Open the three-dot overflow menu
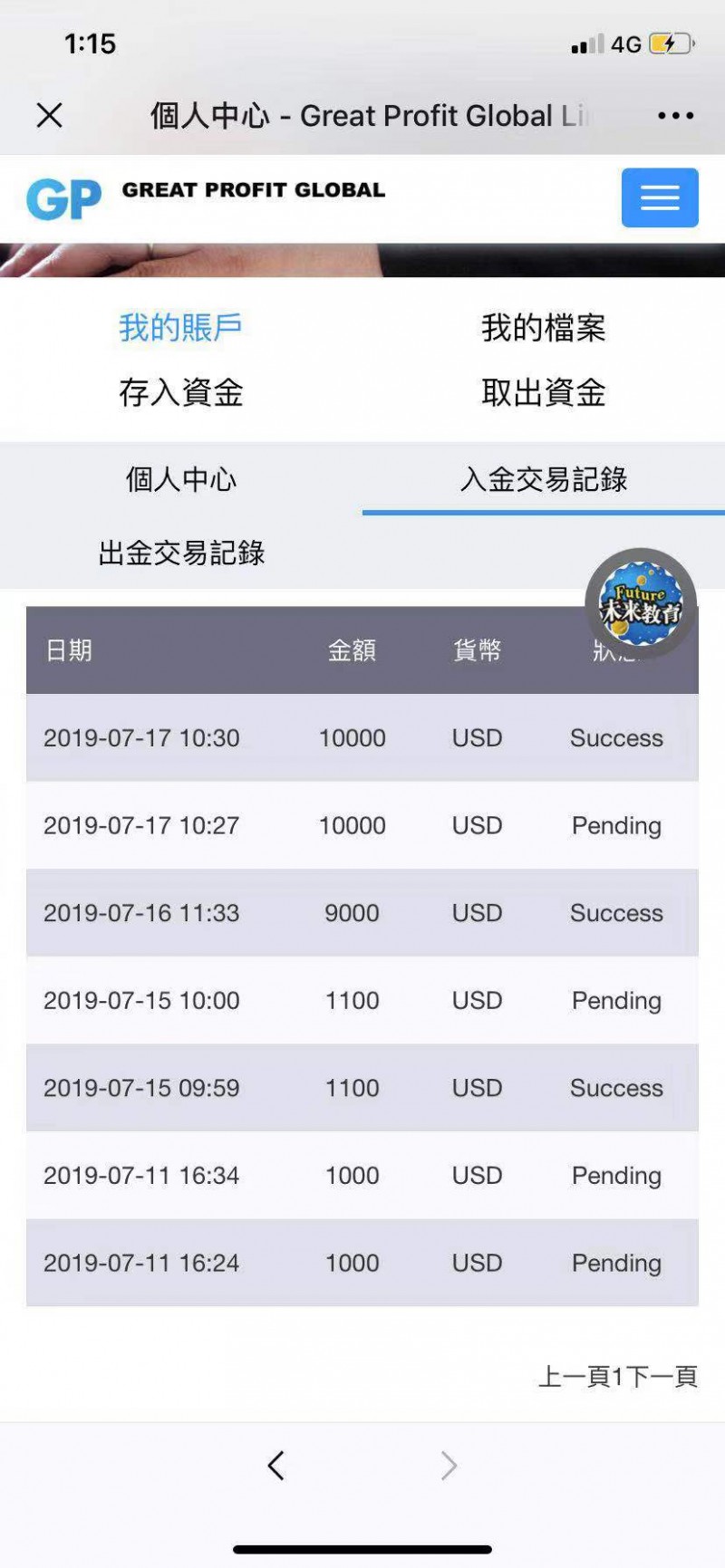Image resolution: width=725 pixels, height=1568 pixels. click(675, 116)
